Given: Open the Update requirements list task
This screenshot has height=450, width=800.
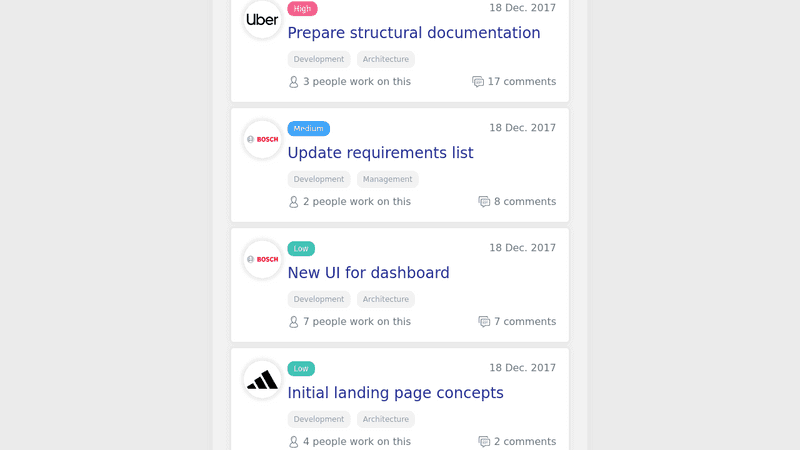Looking at the screenshot, I should point(380,153).
